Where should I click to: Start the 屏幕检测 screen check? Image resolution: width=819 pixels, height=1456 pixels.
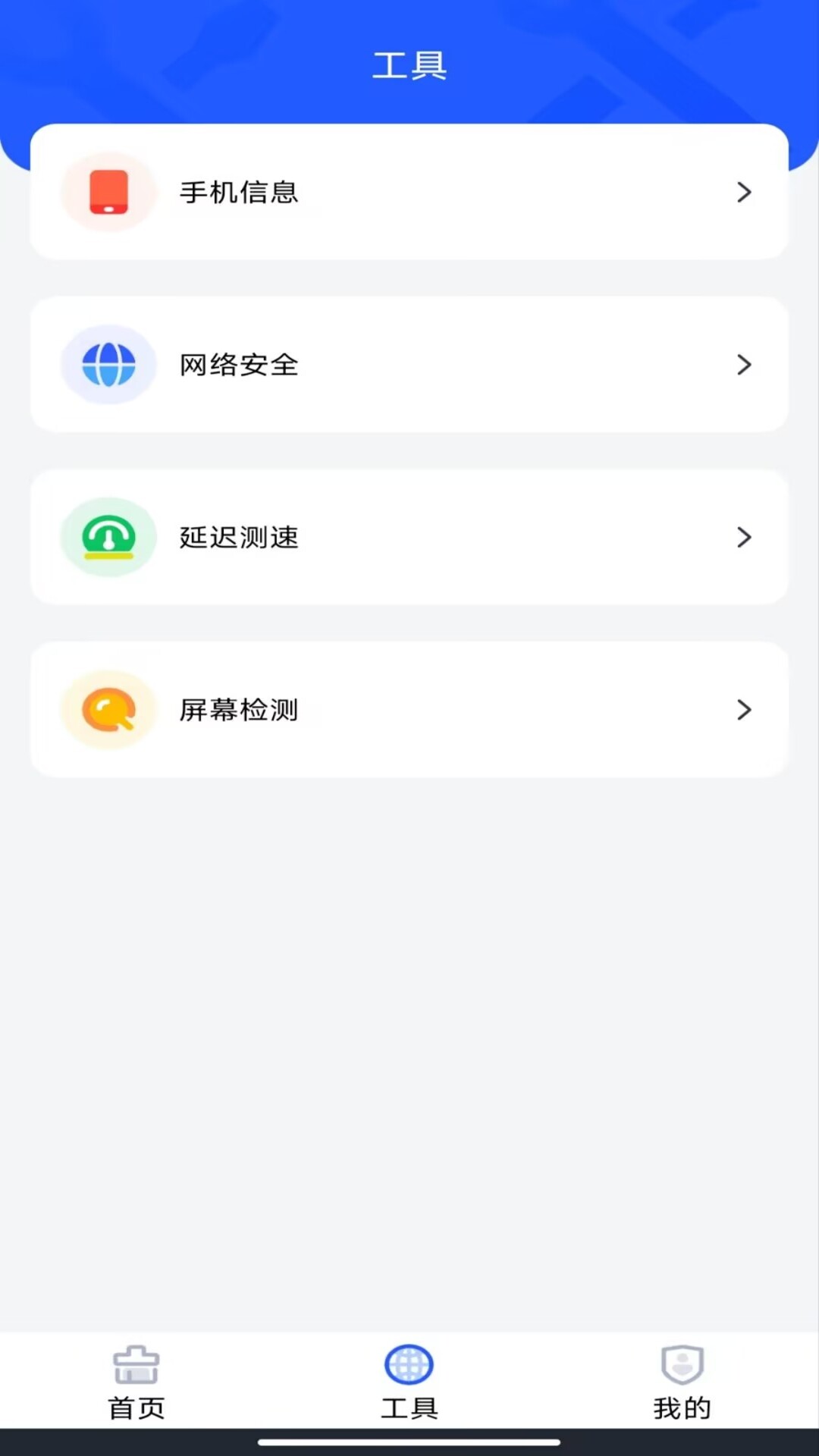pyautogui.click(x=409, y=710)
